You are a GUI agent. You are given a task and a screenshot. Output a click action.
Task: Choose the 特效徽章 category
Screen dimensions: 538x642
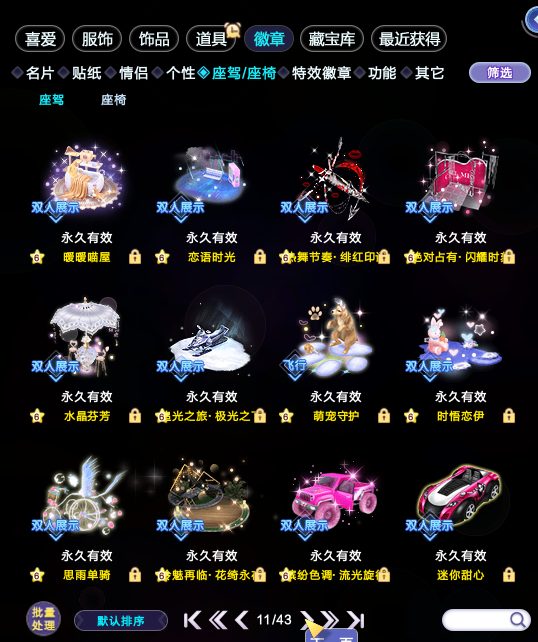coord(321,73)
